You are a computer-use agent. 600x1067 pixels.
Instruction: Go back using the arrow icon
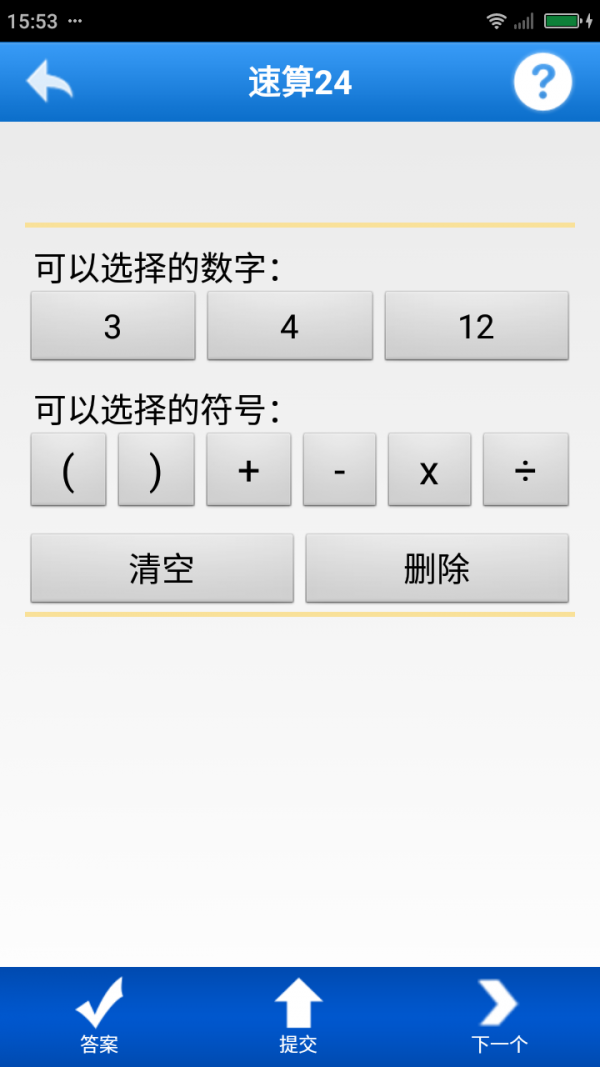pos(50,81)
